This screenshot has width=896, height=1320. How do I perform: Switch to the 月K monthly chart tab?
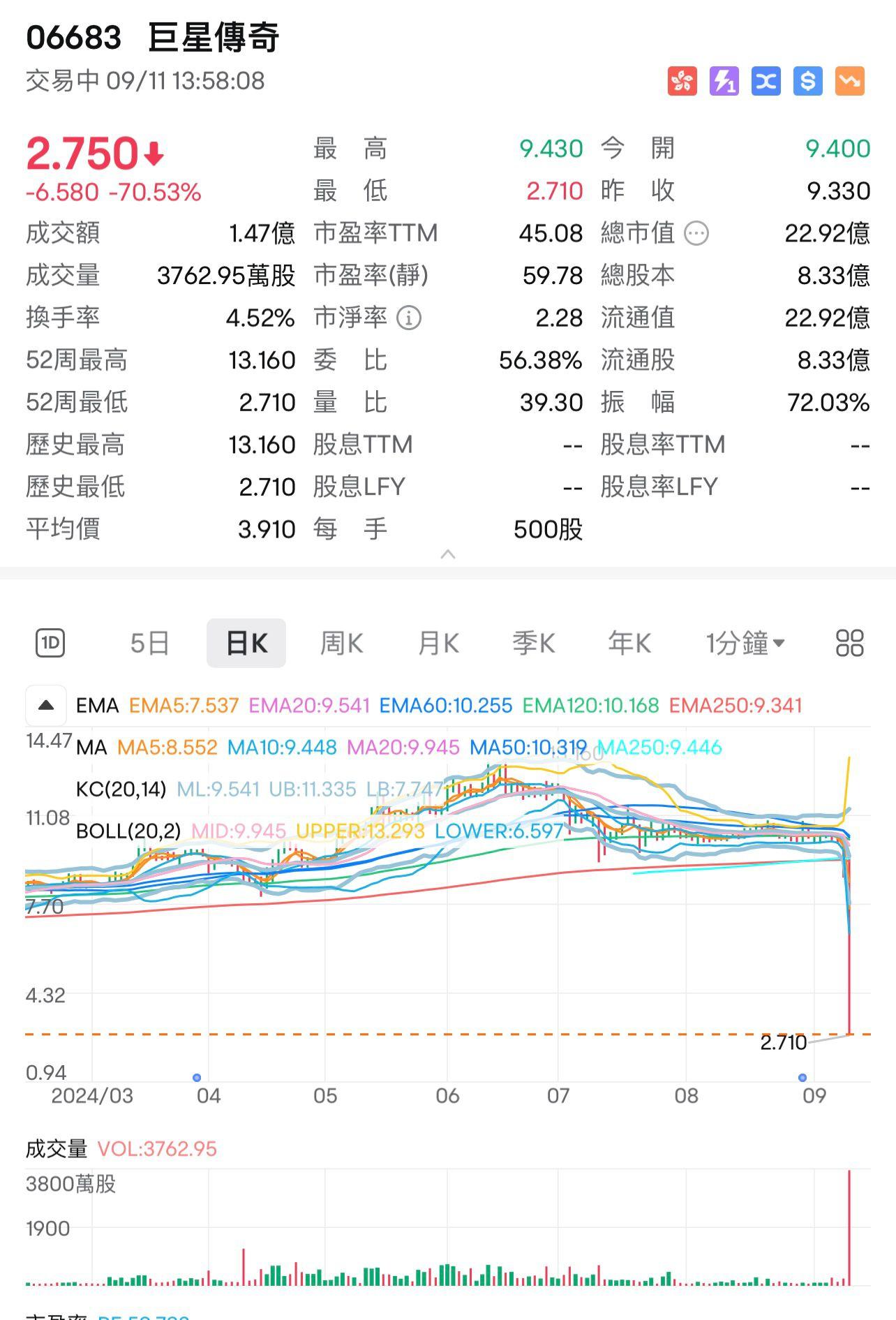coord(437,643)
